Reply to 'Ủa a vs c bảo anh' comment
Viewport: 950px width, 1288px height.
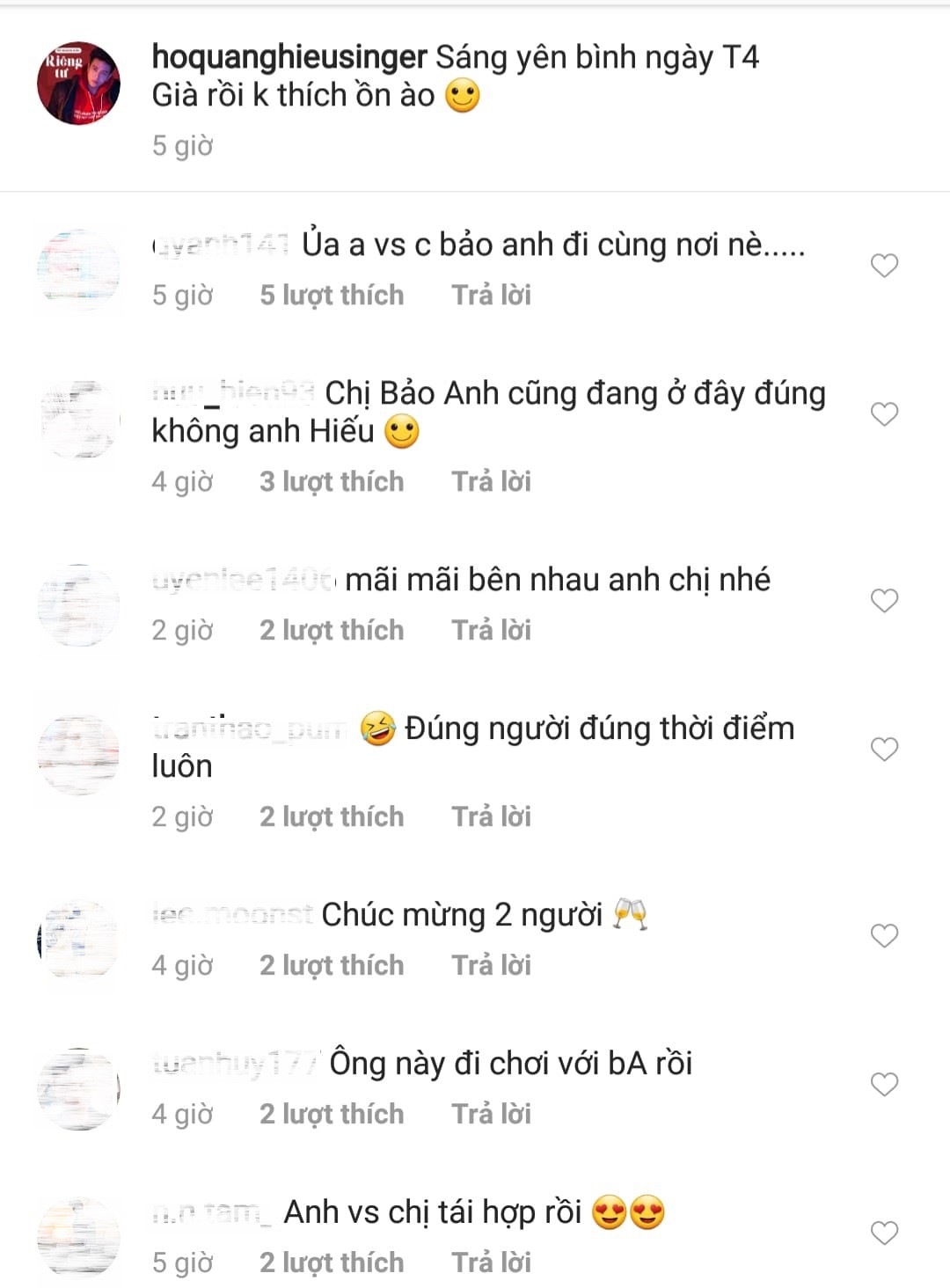click(491, 295)
